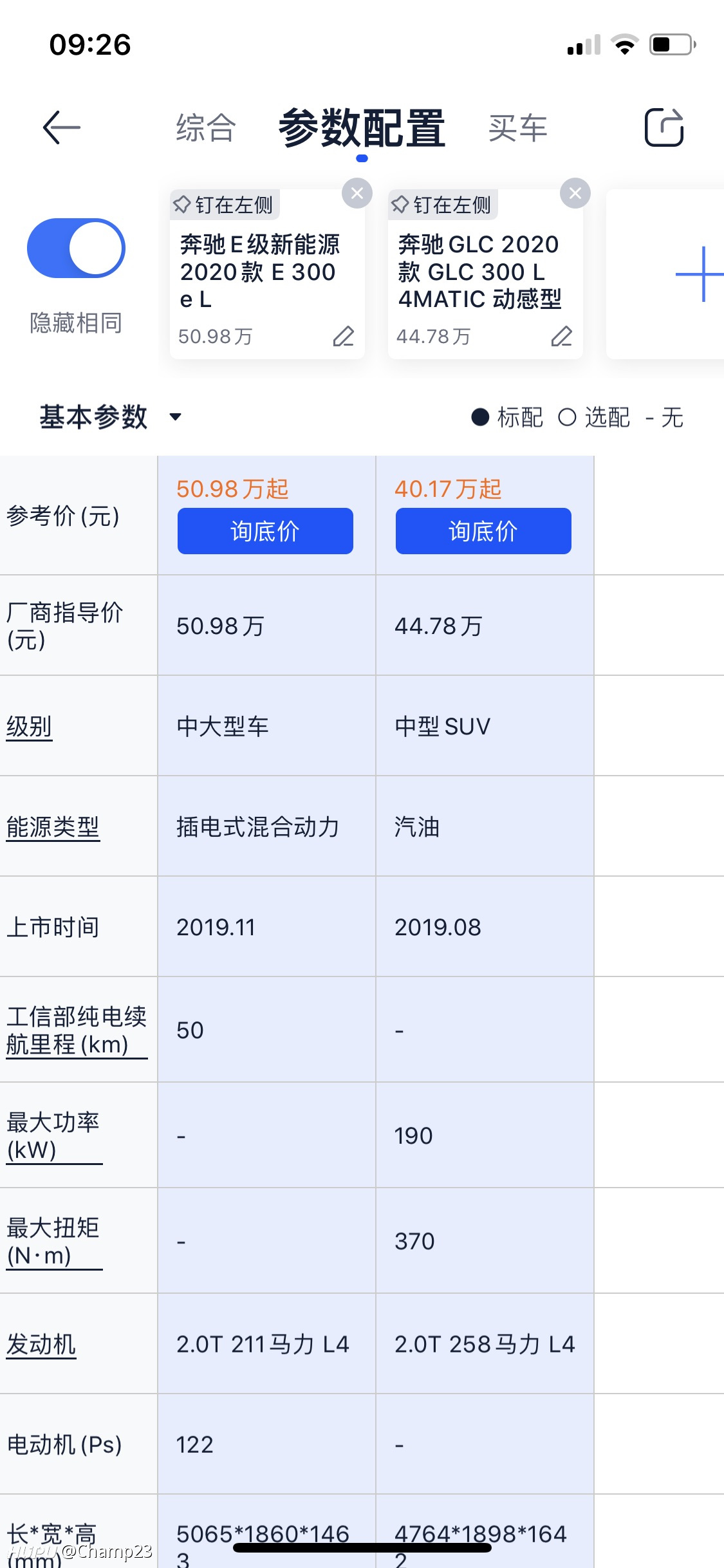Tap 询底价 for the 40.17万起 car
Viewport: 724px width, 1568px height.
(483, 531)
